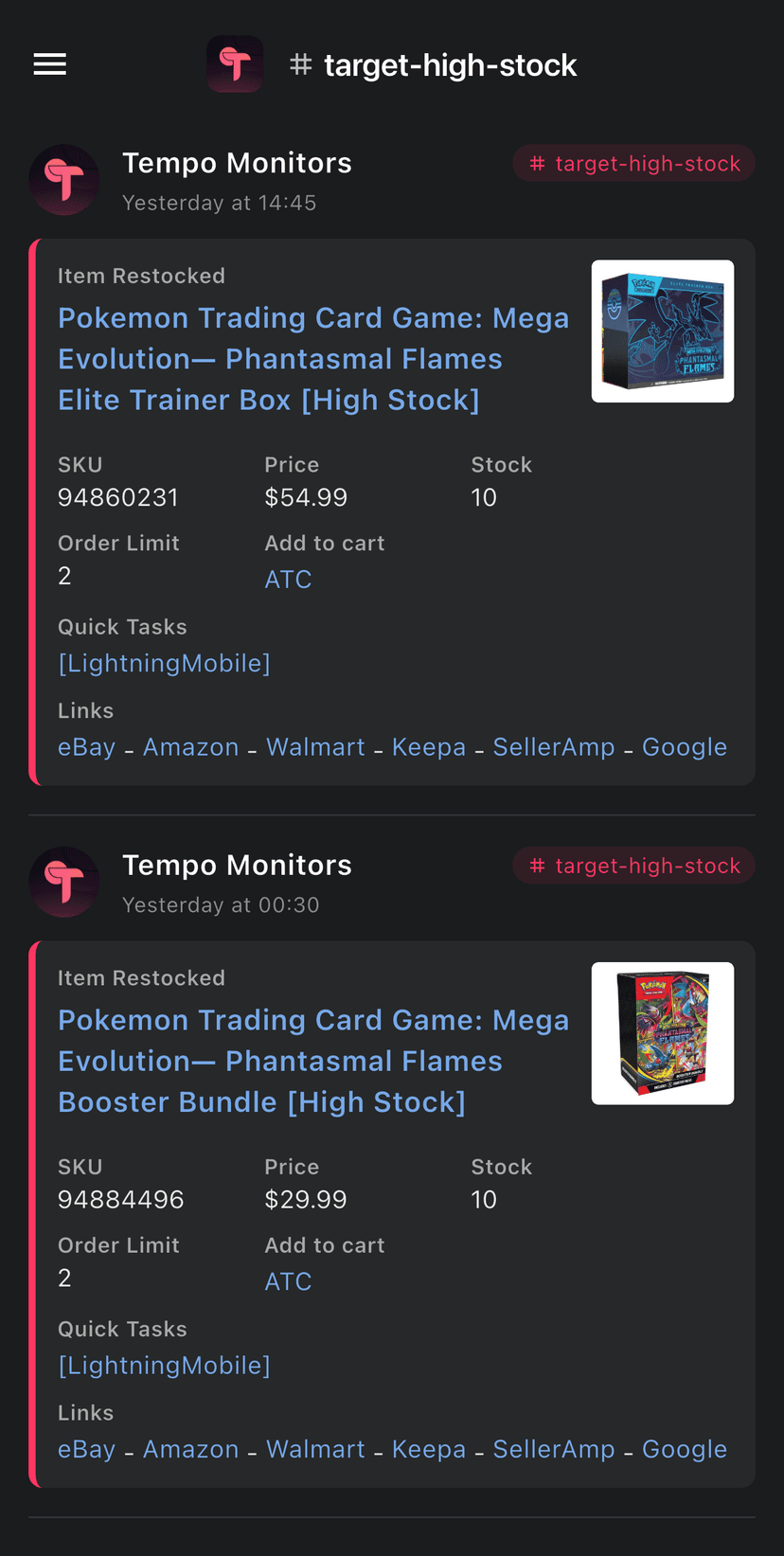The width and height of the screenshot is (784, 1556).
Task: Open Walmart link for Booster Bundle
Action: click(315, 1449)
